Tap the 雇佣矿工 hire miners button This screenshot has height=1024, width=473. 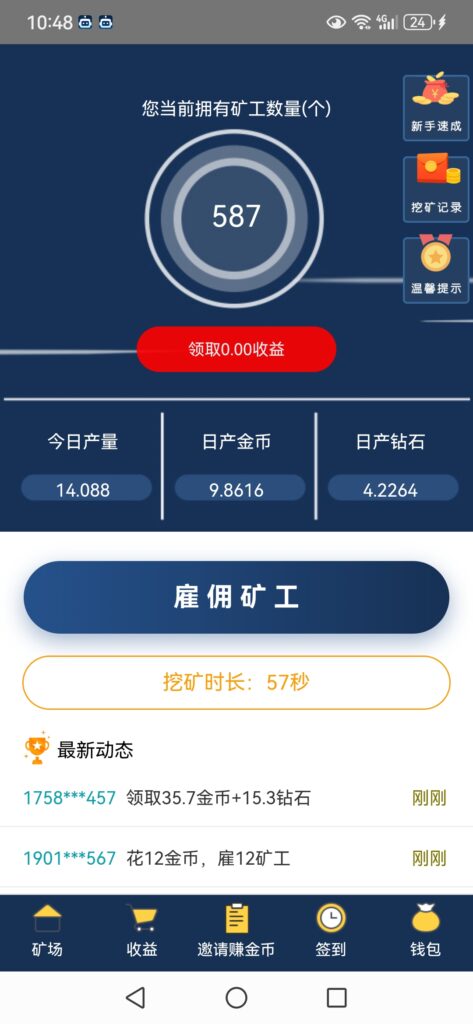coord(236,597)
